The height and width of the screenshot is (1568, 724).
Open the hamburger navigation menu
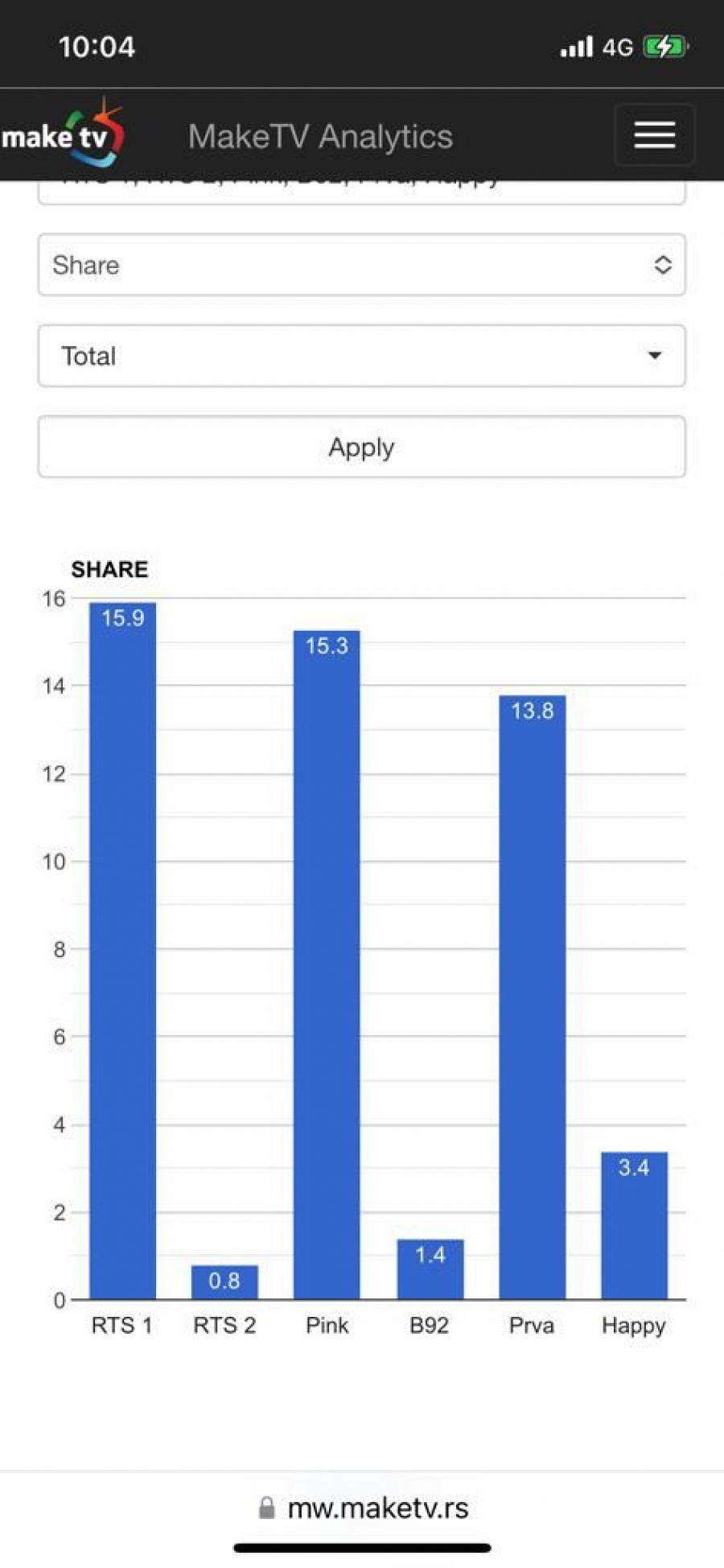pos(654,135)
